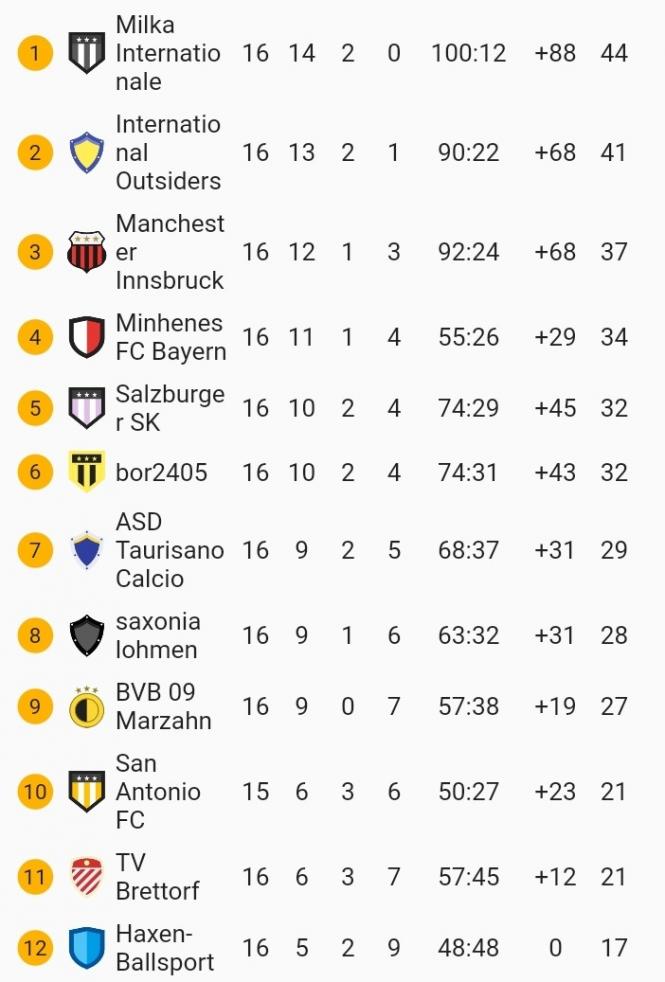Screen dimensions: 665x982
Task: Select ASD Taurisano Calcio
Action: tap(170, 550)
